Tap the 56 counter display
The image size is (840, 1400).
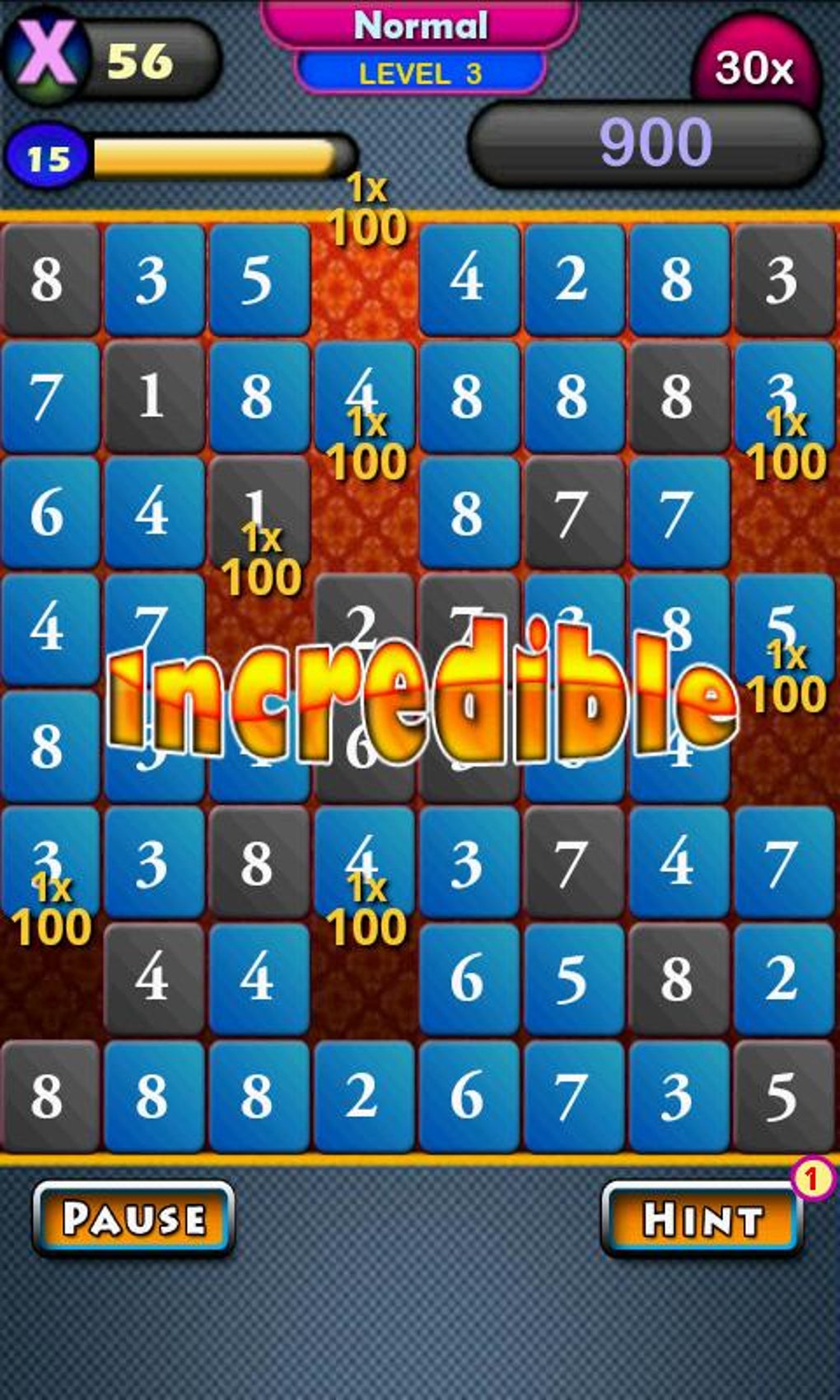click(x=136, y=59)
